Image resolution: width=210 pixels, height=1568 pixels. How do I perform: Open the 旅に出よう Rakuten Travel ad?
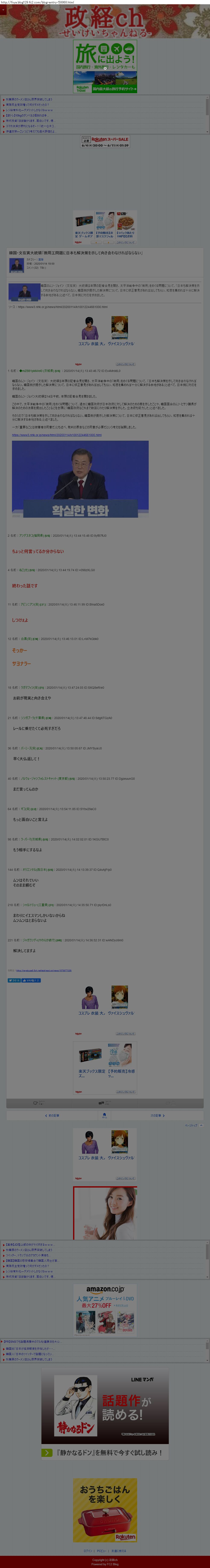105,66
